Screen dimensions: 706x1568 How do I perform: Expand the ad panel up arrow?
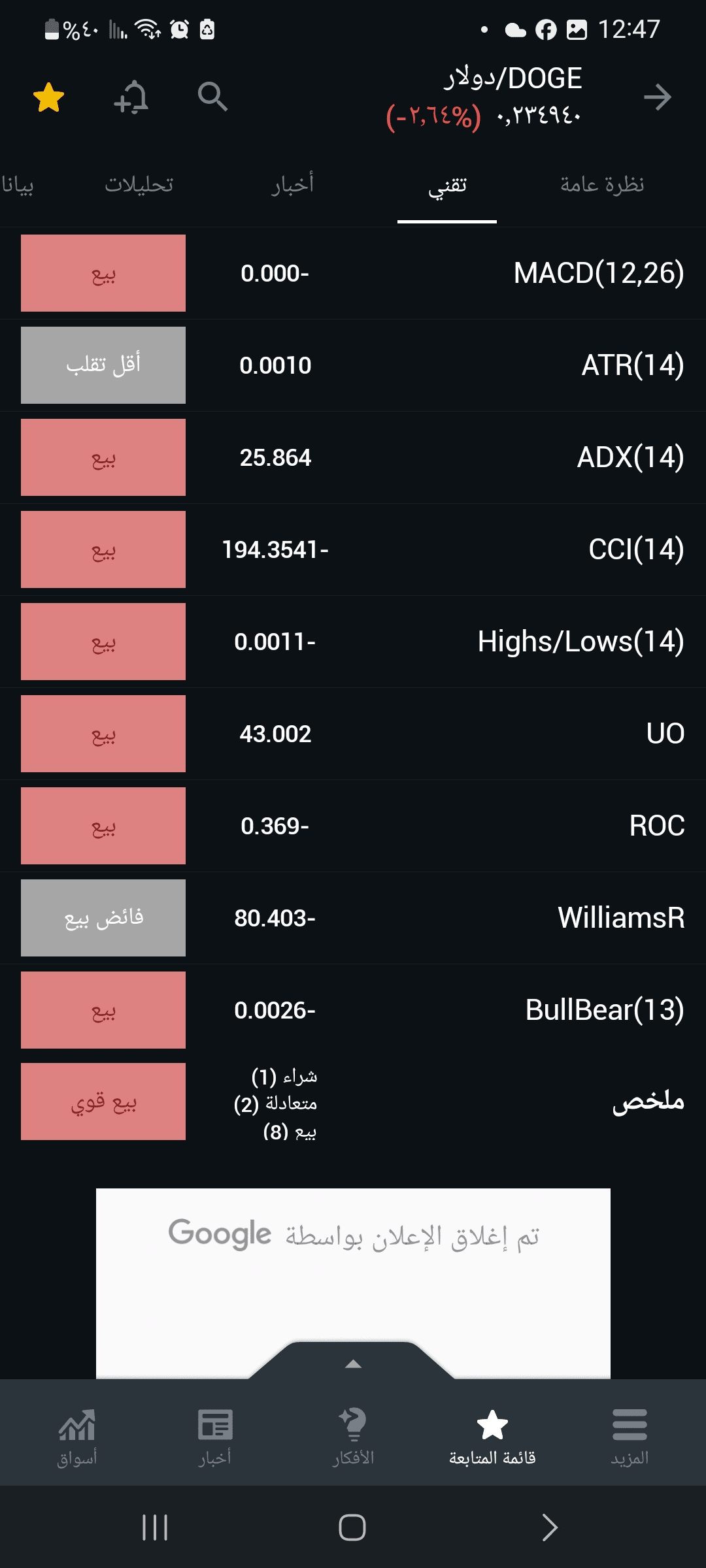353,1363
